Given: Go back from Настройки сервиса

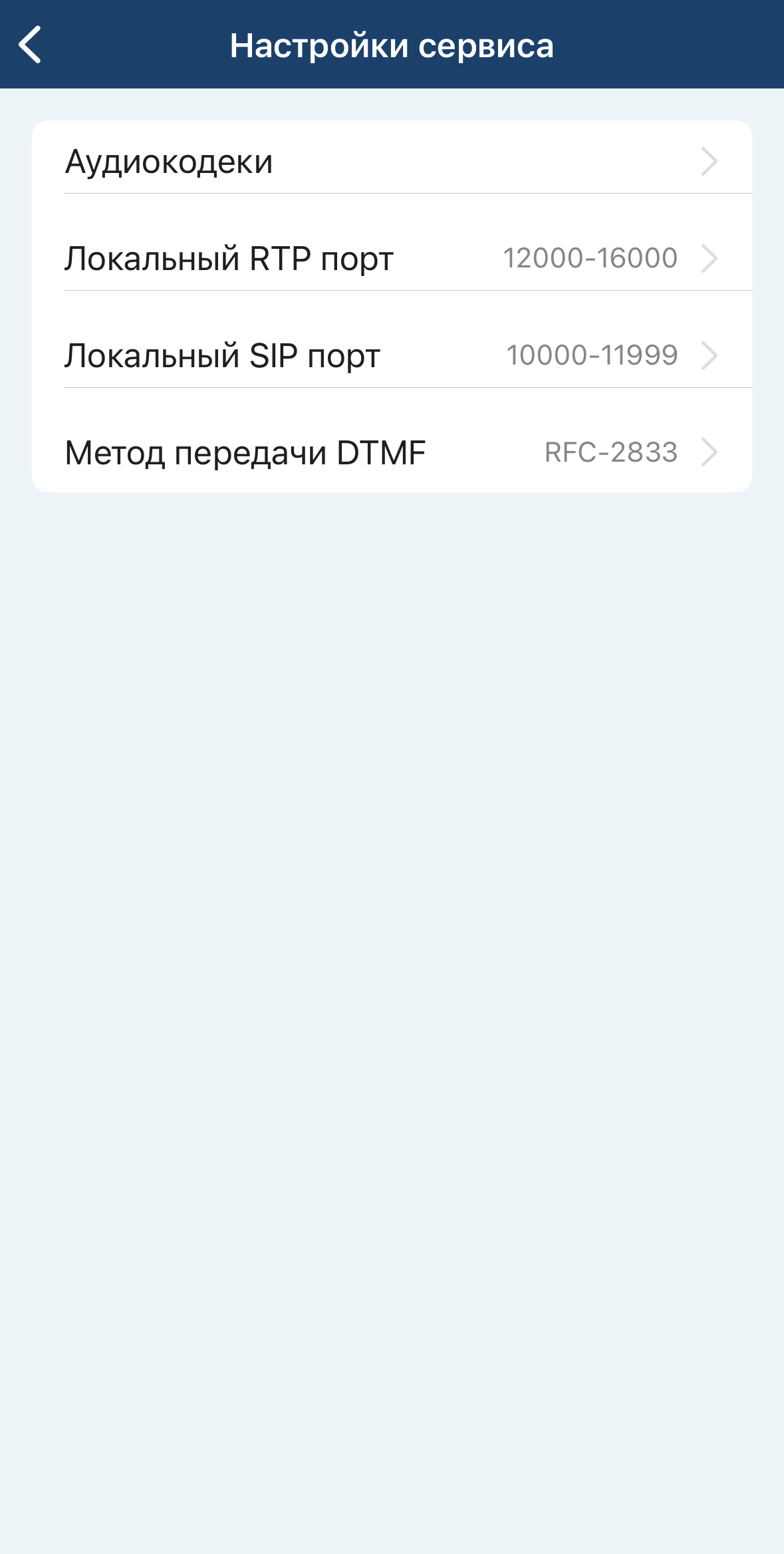Looking at the screenshot, I should coord(31,45).
